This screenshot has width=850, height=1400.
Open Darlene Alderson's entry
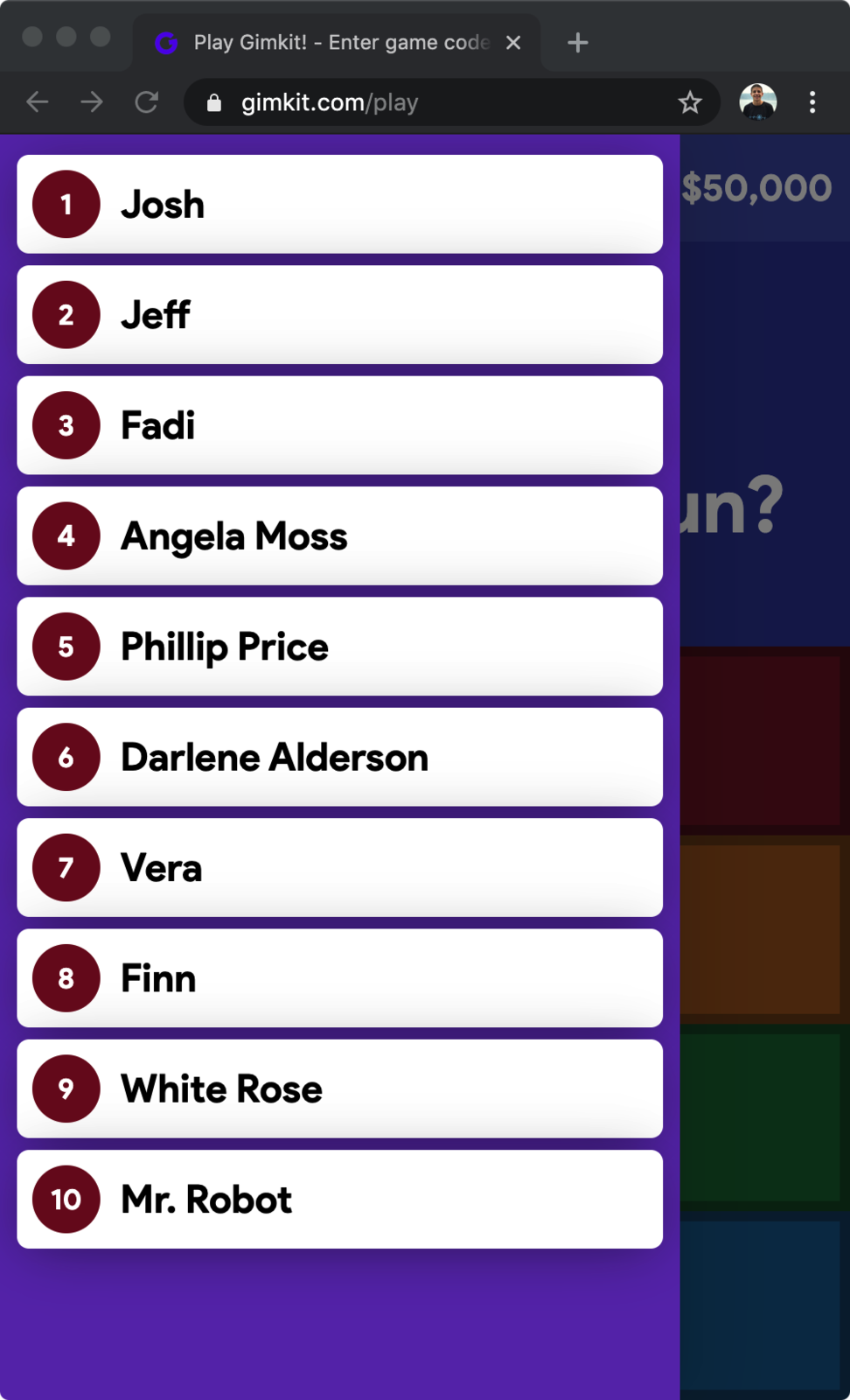point(339,757)
